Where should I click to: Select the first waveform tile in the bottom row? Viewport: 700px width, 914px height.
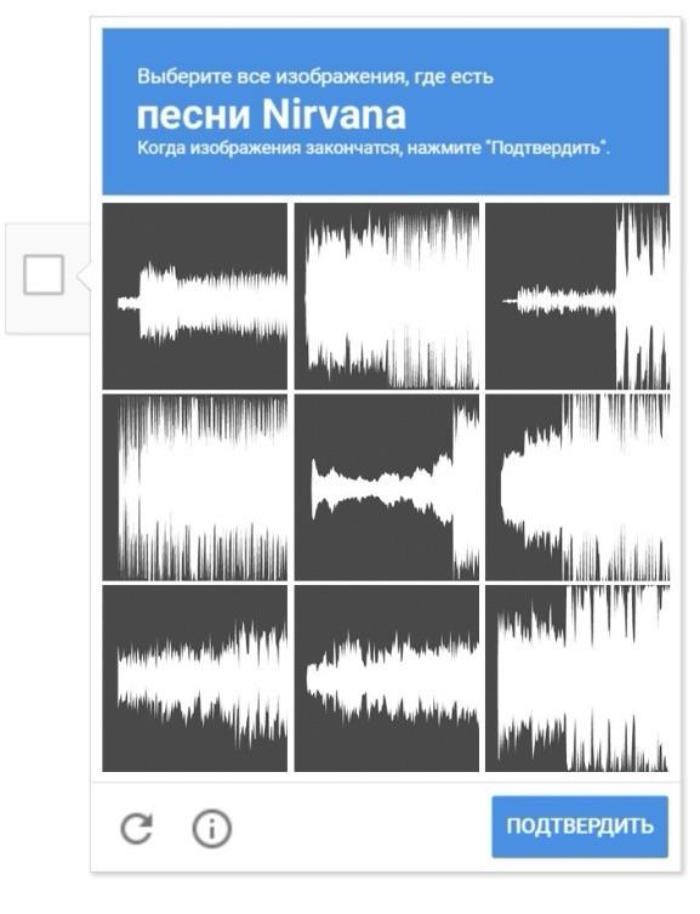[195, 678]
